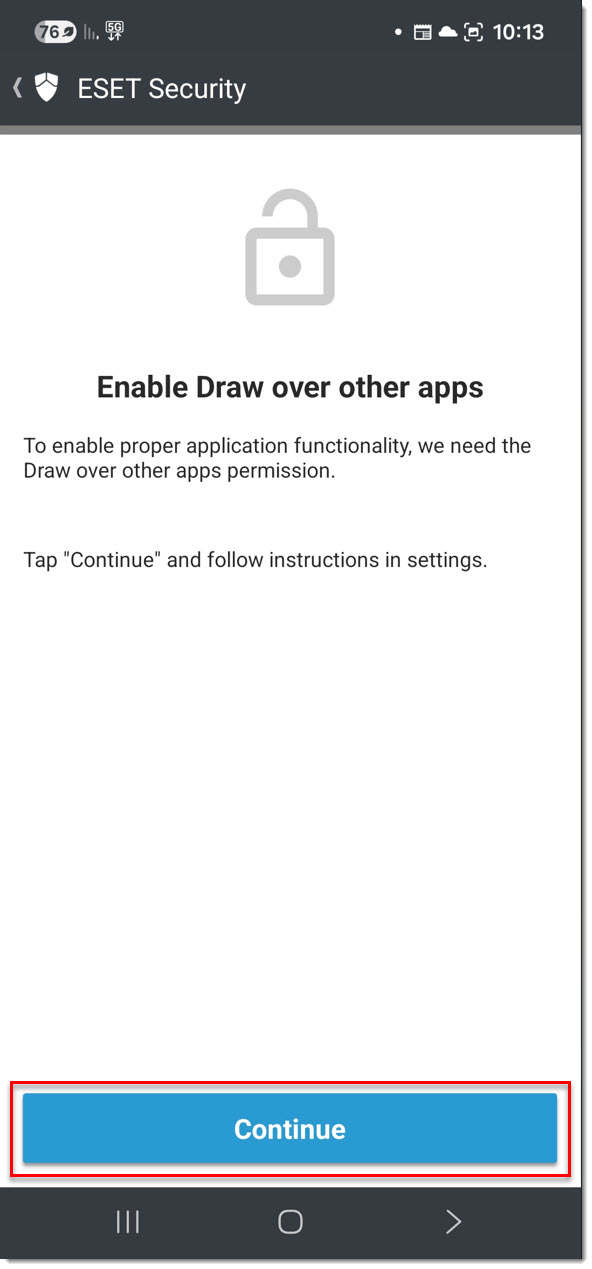
Task: Go back via the ESET Security header arrow
Action: click(x=17, y=88)
